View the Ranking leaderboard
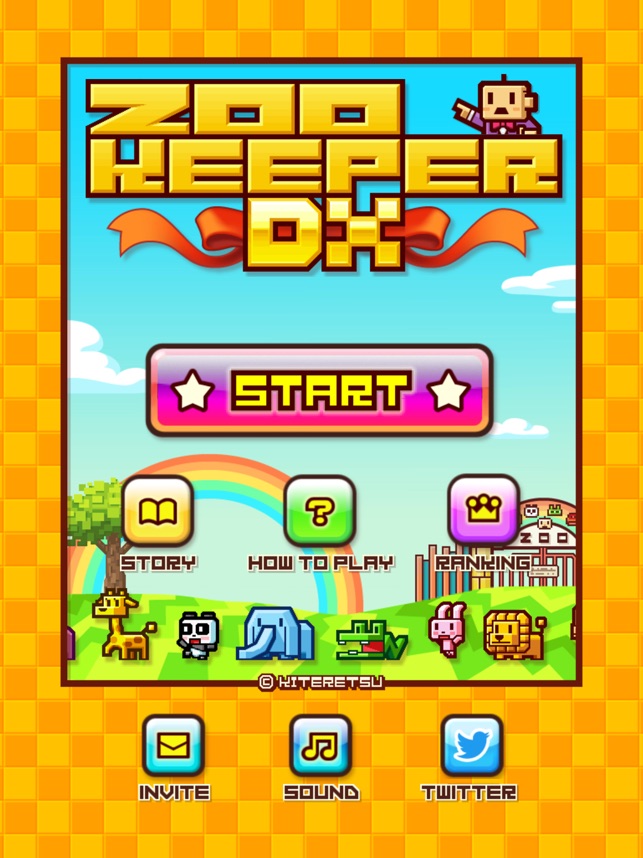The height and width of the screenshot is (858, 643). (x=483, y=512)
